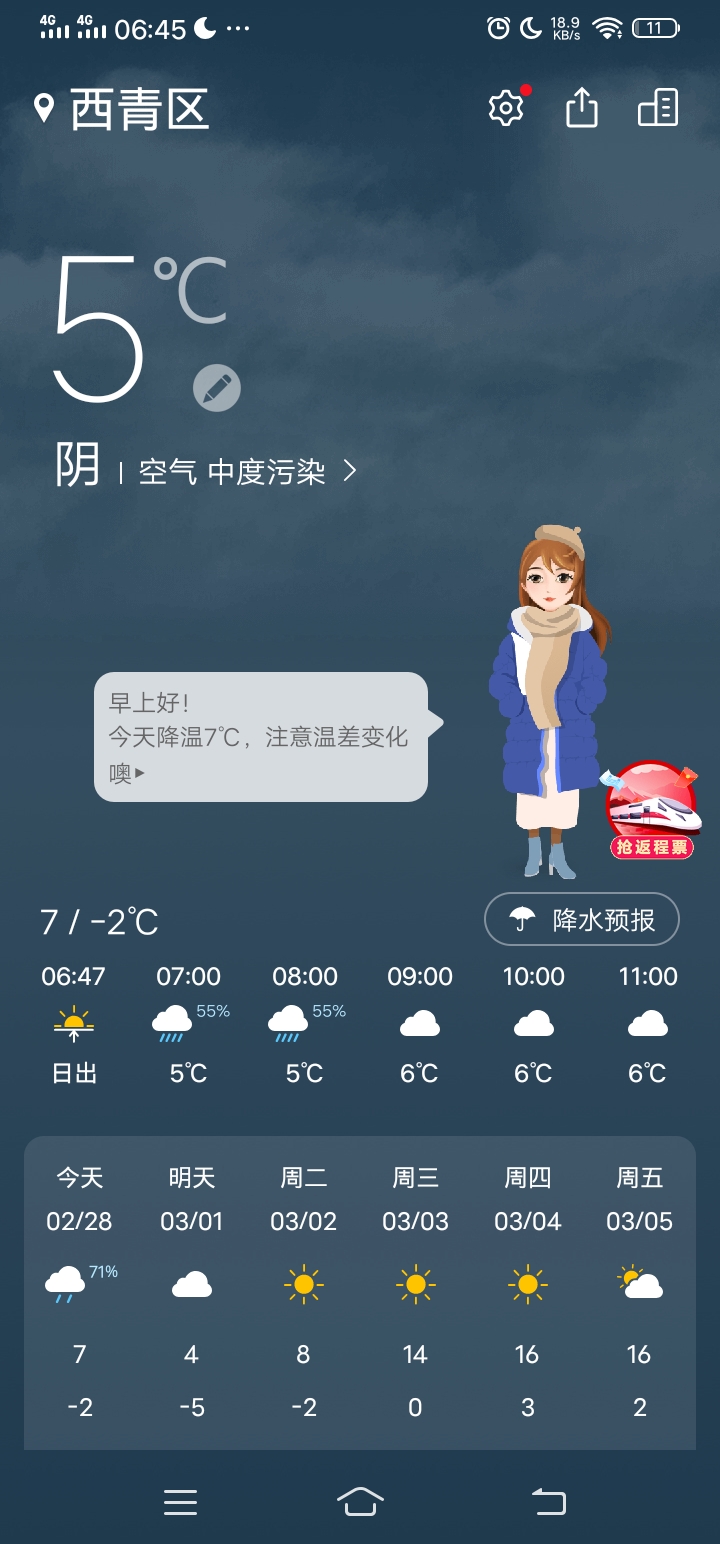The image size is (720, 1544).
Task: Return to the home screen
Action: (x=360, y=1500)
